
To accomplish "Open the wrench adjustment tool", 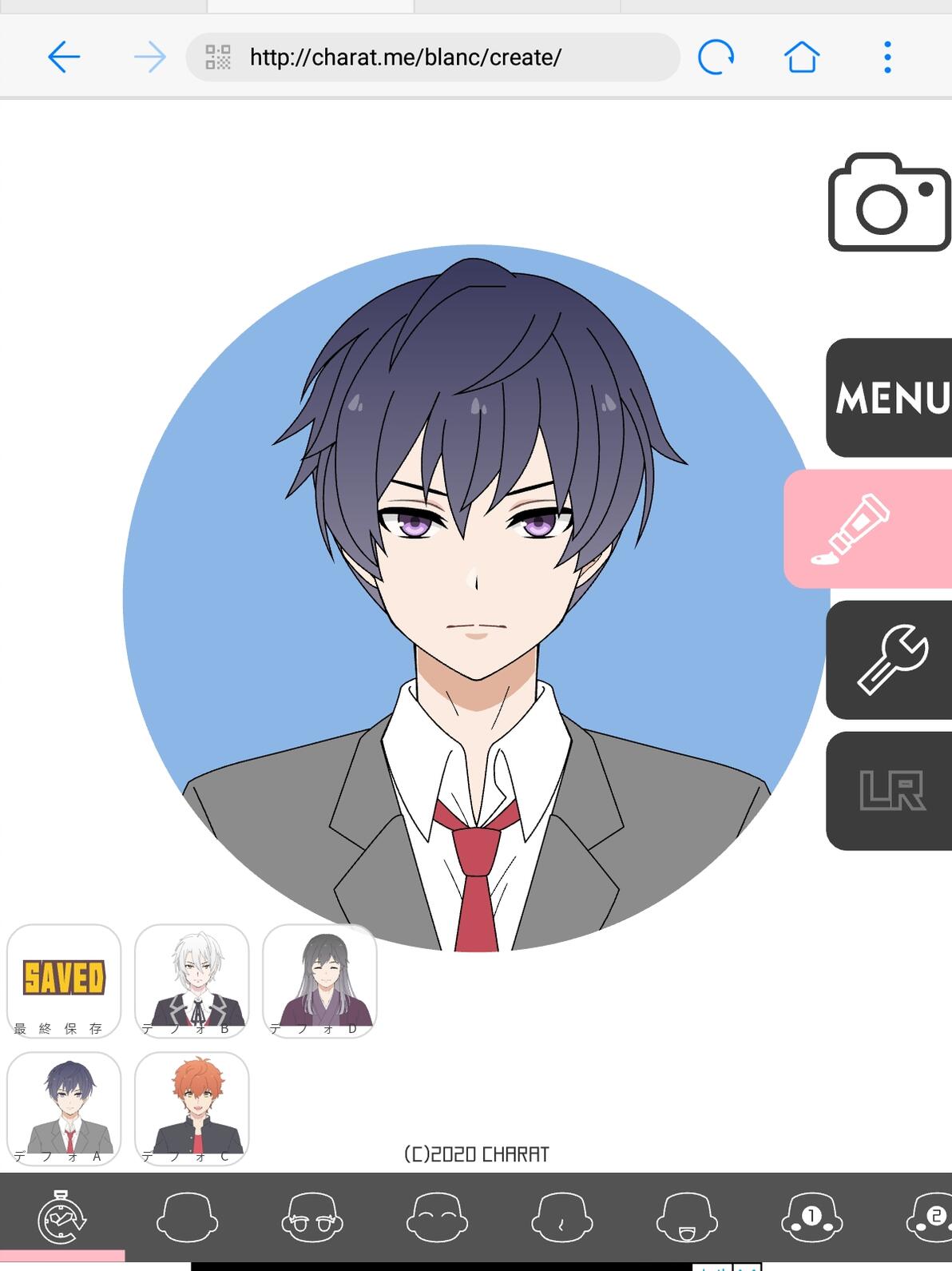I will click(x=889, y=660).
